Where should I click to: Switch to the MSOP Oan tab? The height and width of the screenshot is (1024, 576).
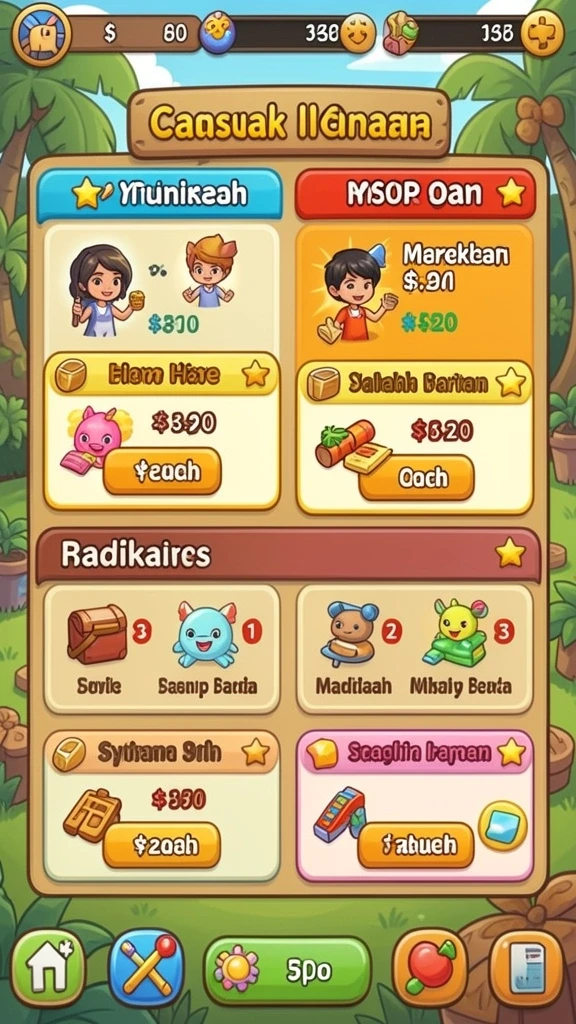click(415, 194)
